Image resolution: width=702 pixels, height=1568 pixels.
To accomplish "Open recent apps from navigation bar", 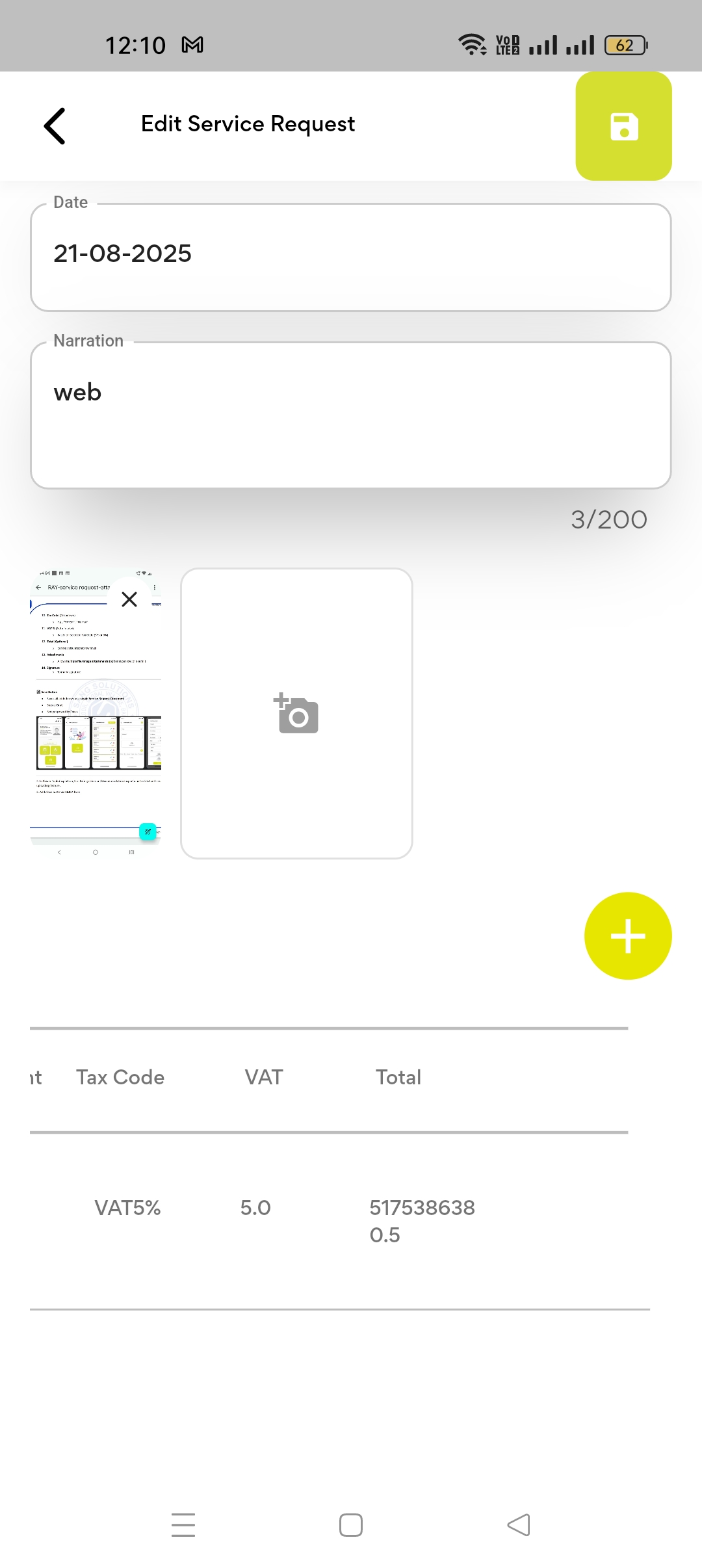I will click(x=183, y=1524).
